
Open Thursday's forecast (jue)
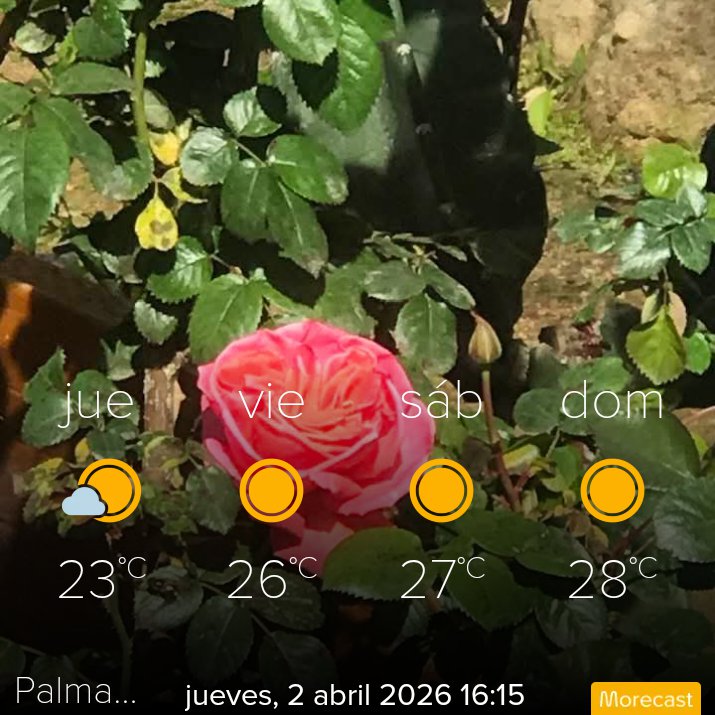pos(100,492)
